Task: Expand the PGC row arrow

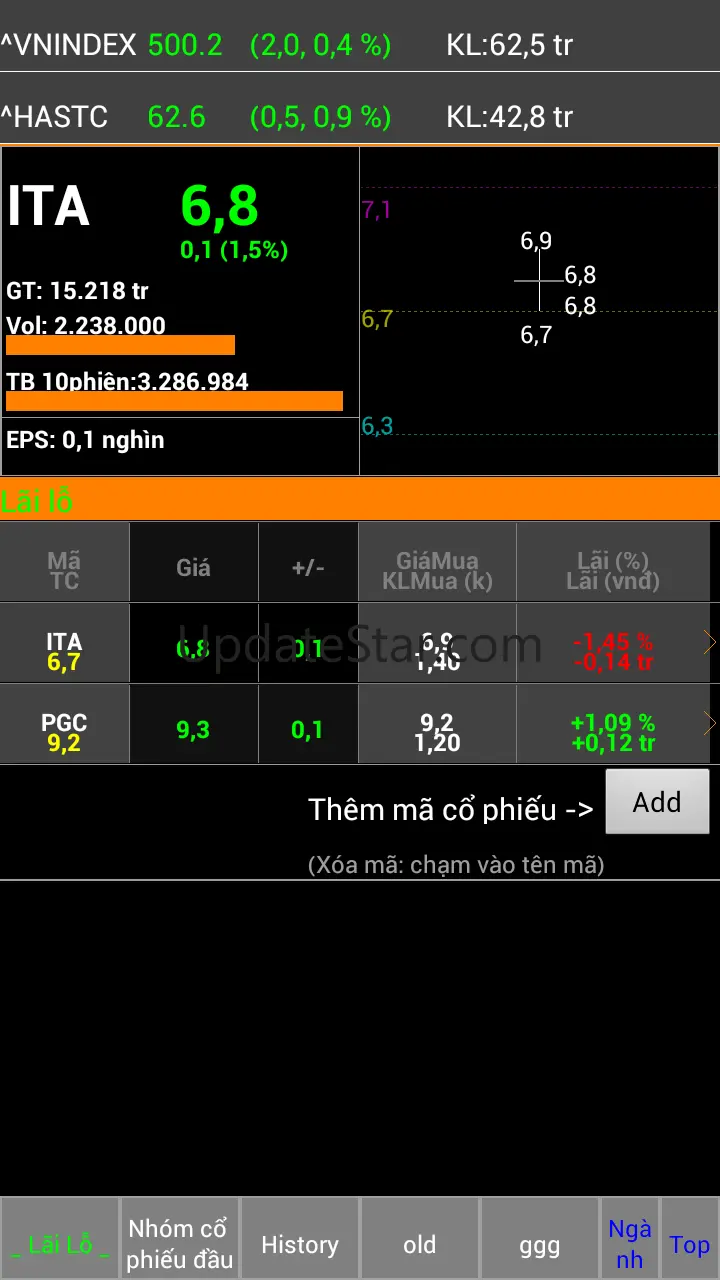Action: 710,723
